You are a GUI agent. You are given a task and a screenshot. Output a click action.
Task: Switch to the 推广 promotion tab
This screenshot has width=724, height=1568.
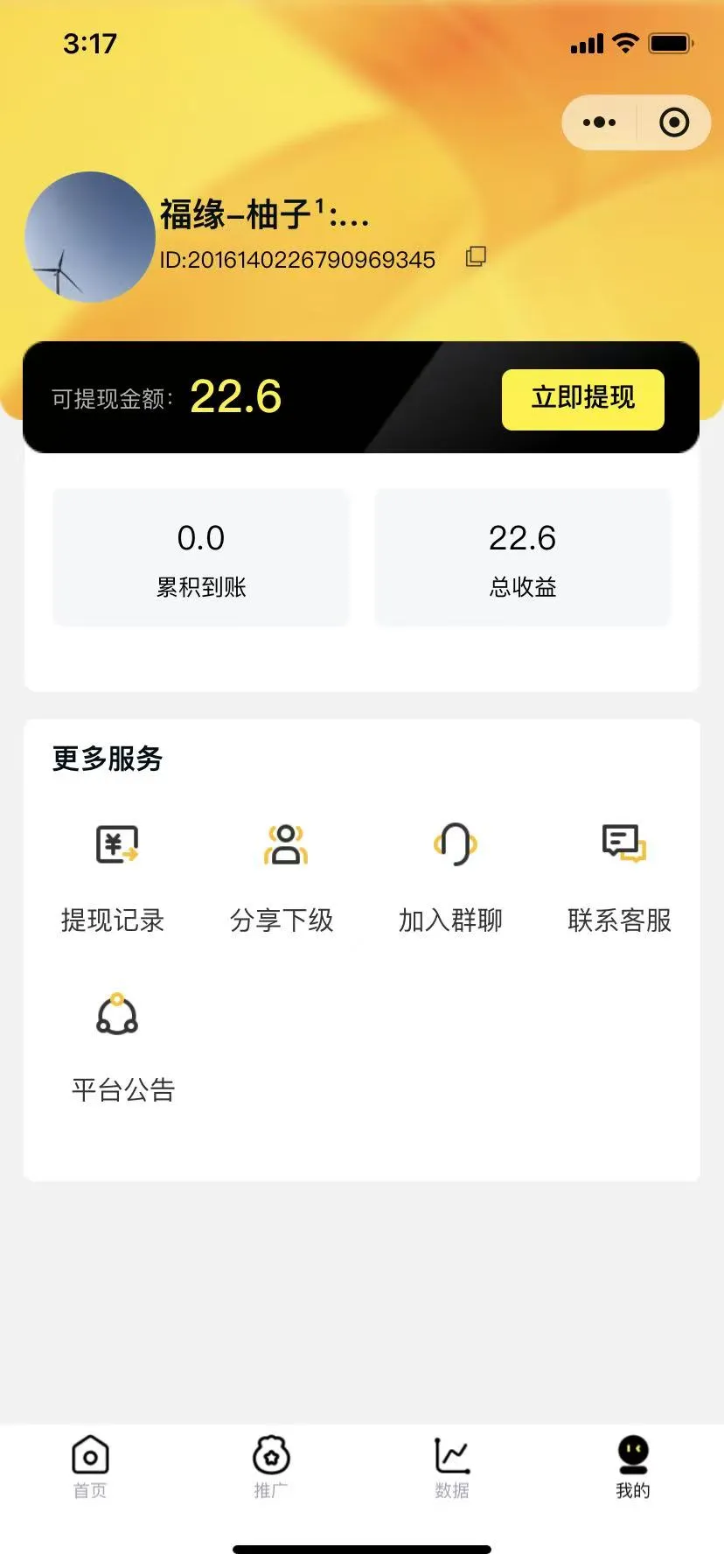coord(271,1465)
